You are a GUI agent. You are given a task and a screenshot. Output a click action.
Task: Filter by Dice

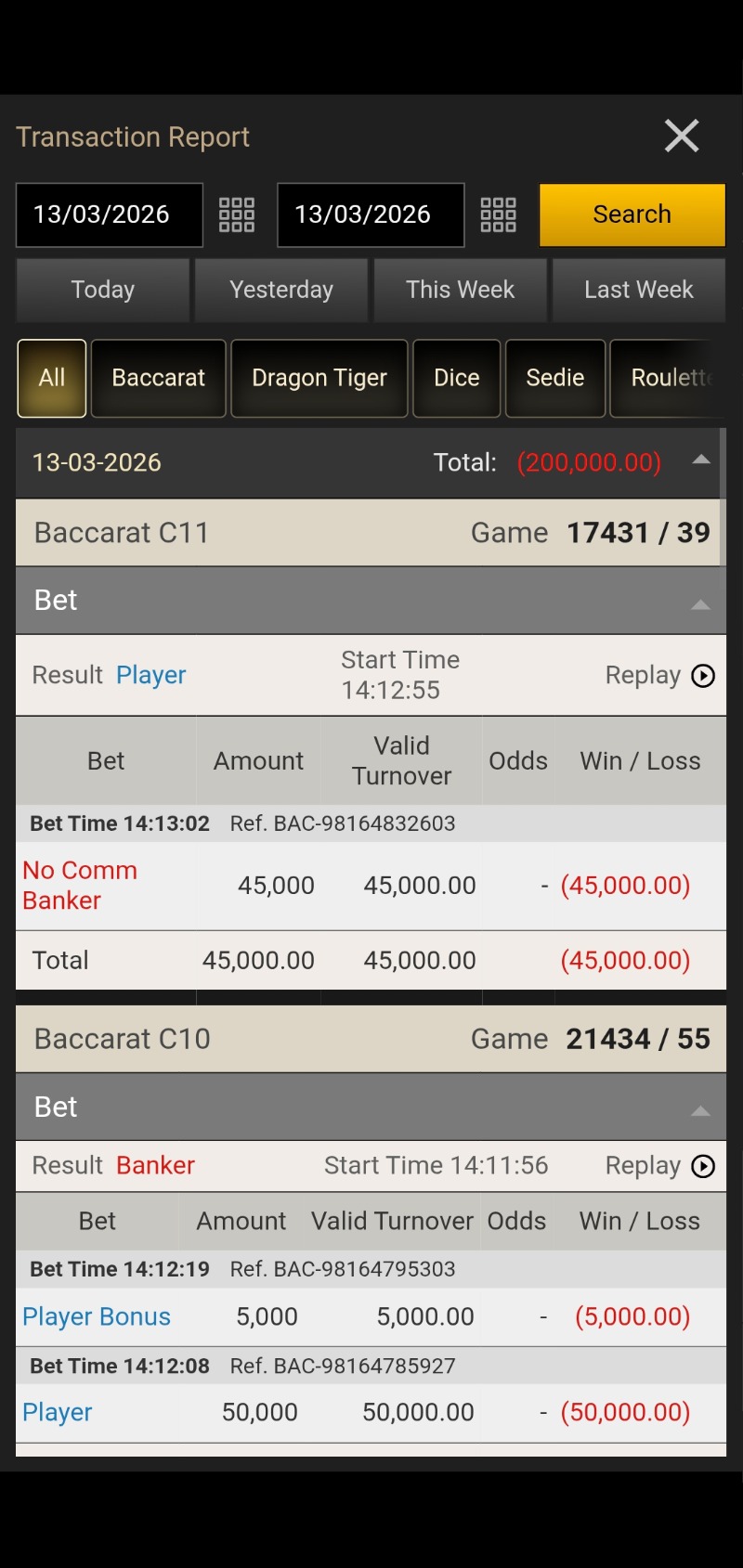coord(456,378)
